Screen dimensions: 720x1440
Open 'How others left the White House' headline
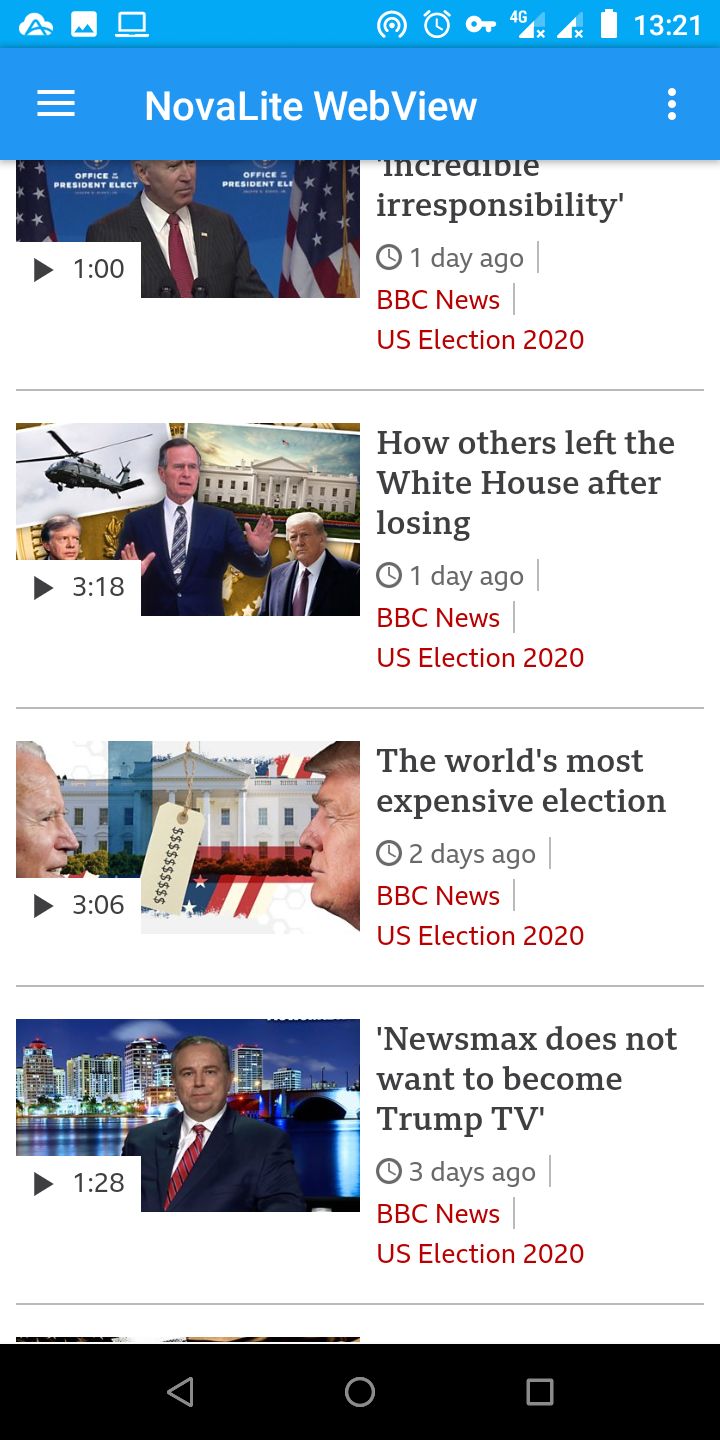point(525,482)
